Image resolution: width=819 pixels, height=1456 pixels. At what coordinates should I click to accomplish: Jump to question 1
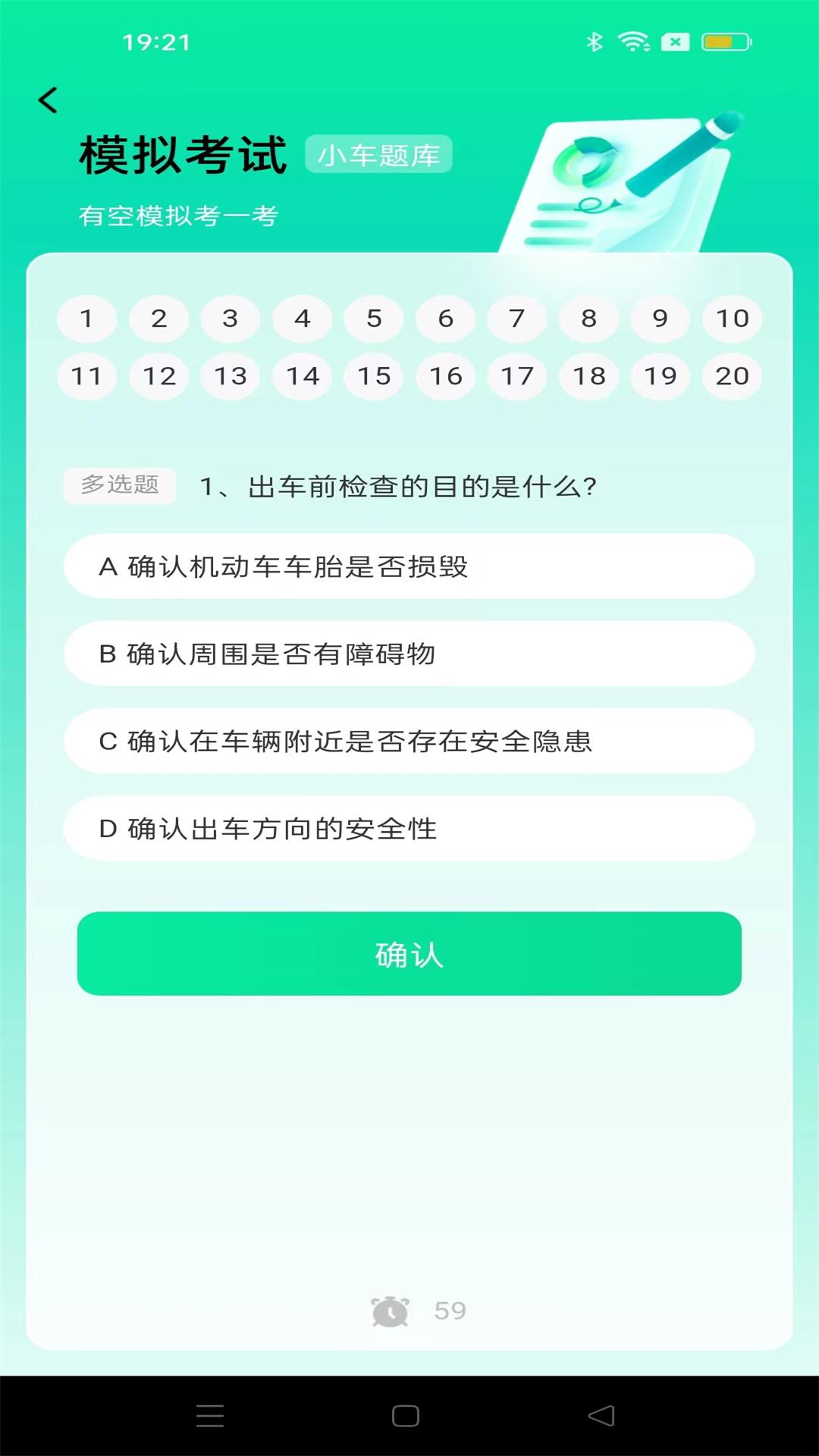pyautogui.click(x=86, y=319)
